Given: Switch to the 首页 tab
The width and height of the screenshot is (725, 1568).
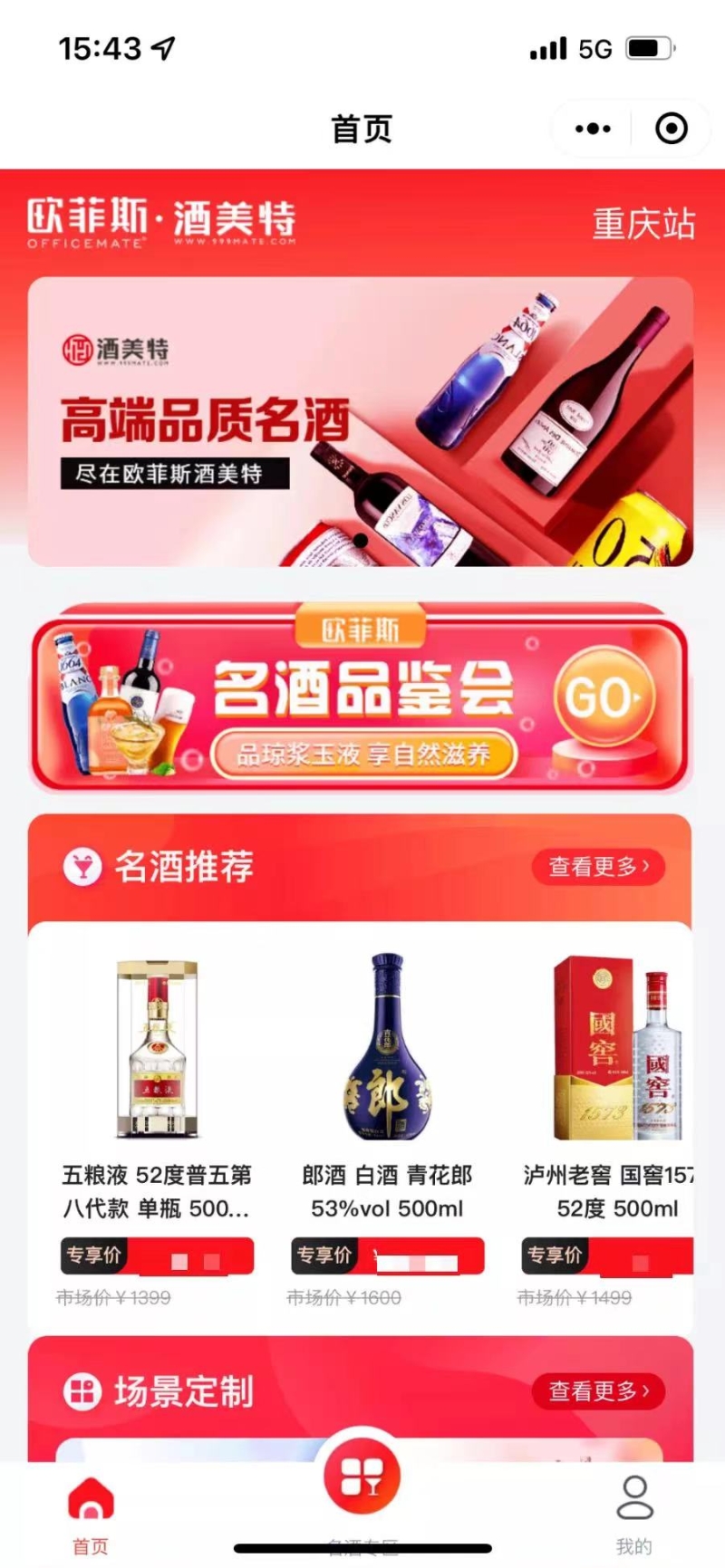Looking at the screenshot, I should 91,1515.
